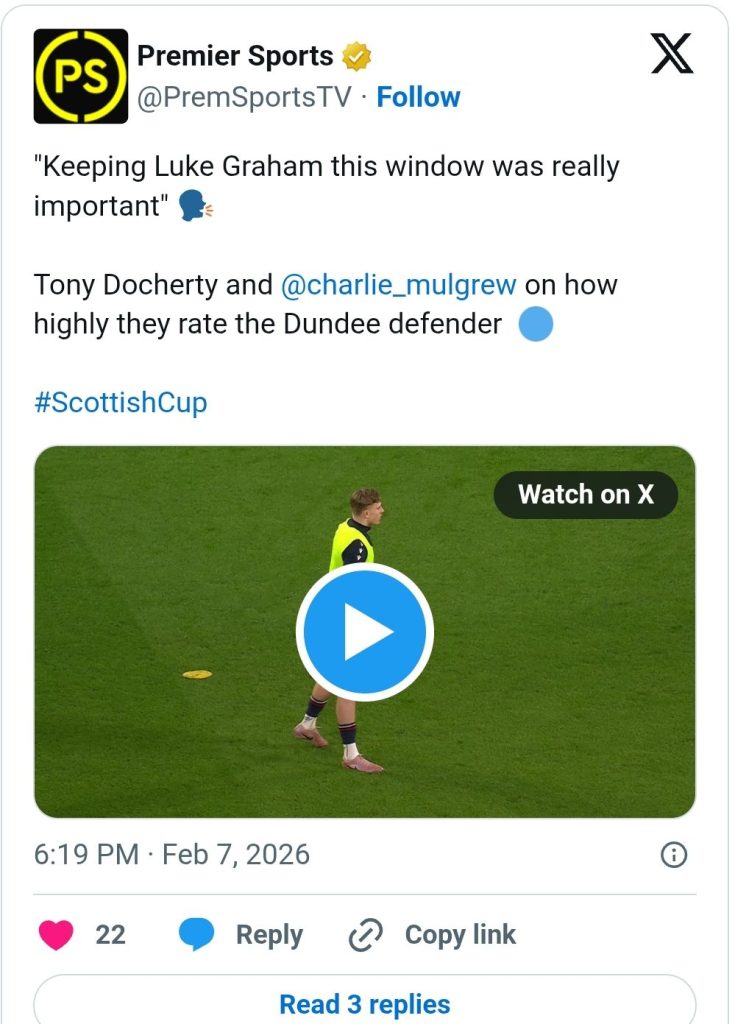Viewport: 735px width, 1024px height.
Task: Like this tweet with the heart icon
Action: point(57,935)
